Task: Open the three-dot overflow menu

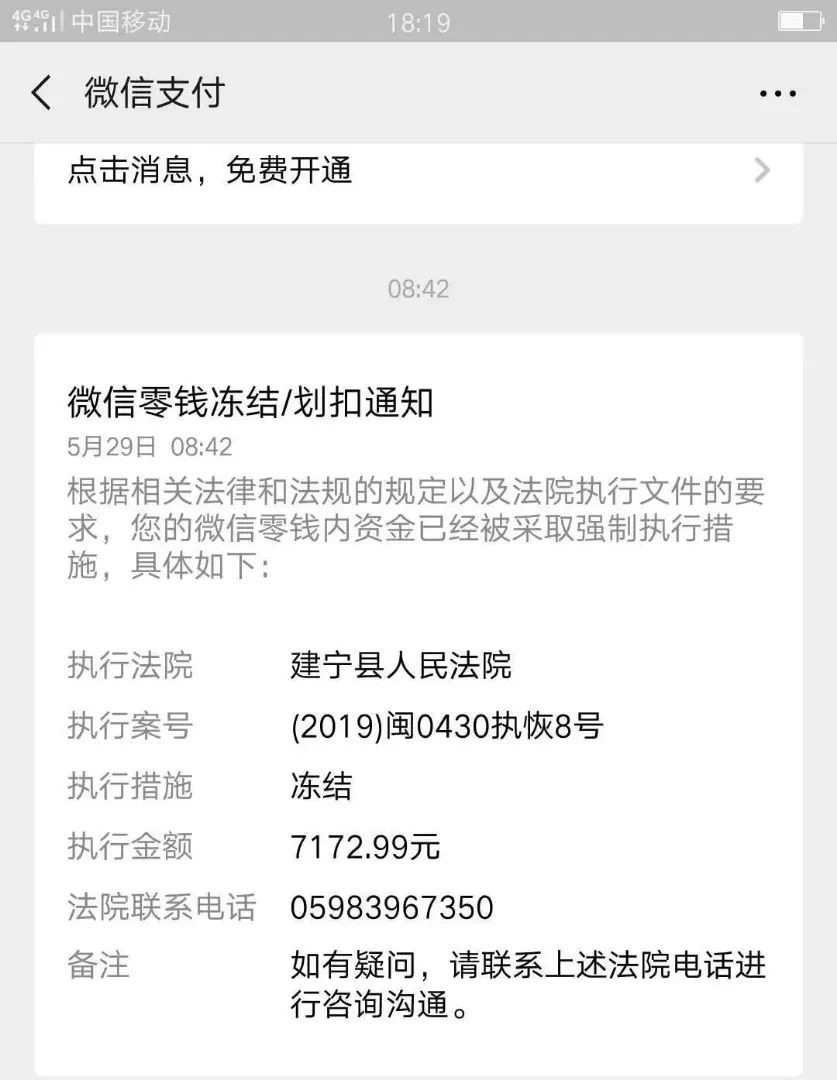Action: [x=777, y=94]
